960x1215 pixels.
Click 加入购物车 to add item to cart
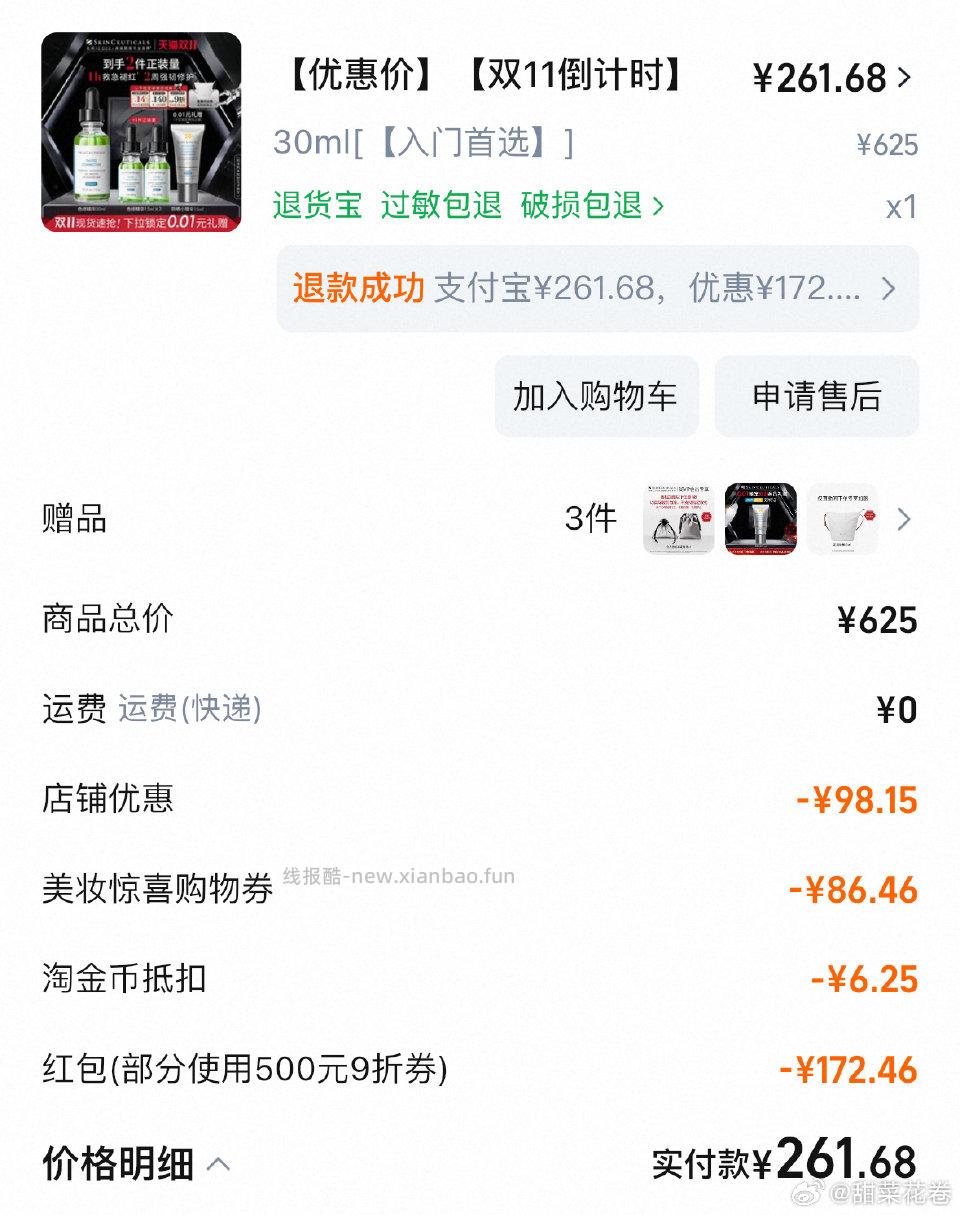596,396
